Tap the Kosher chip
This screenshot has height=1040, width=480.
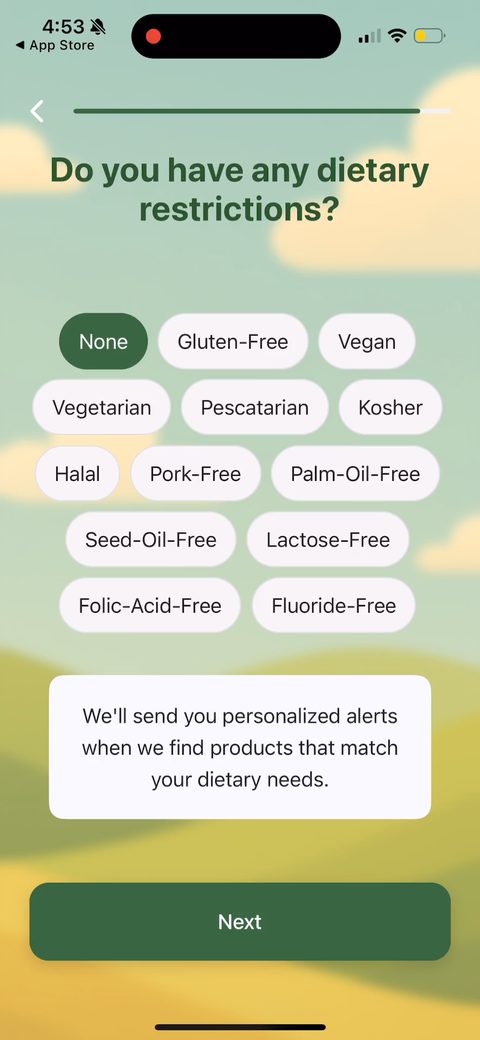390,407
